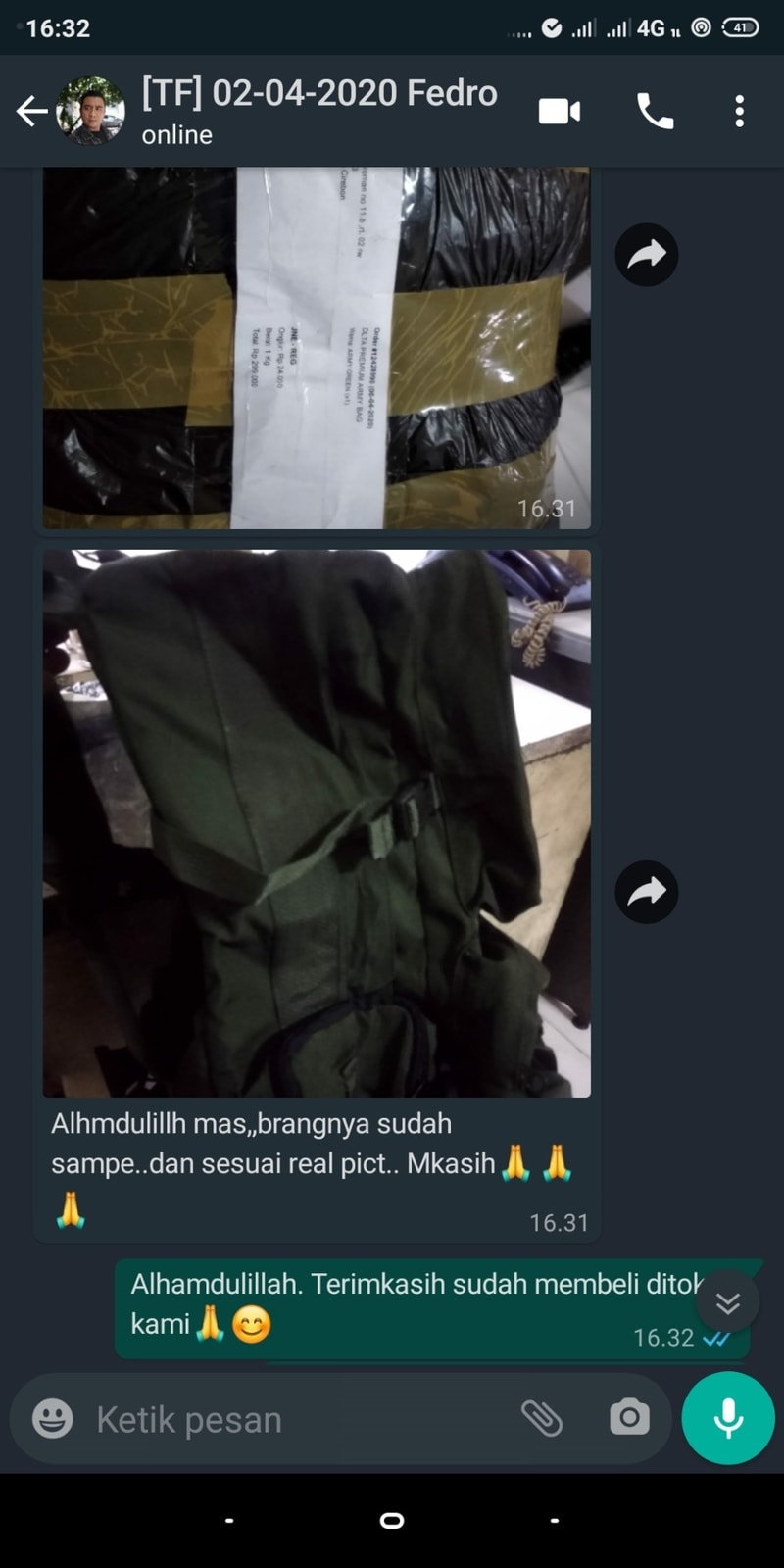Open the camera to send a photo
The width and height of the screenshot is (784, 1568).
point(629,1418)
